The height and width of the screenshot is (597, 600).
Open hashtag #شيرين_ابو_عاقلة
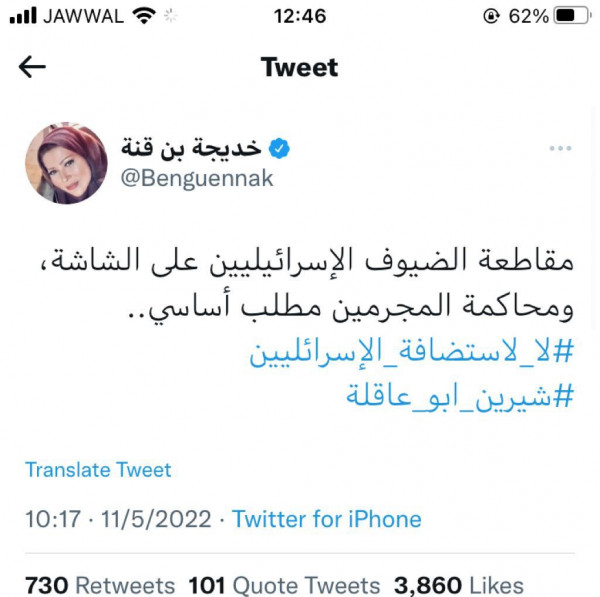461,394
